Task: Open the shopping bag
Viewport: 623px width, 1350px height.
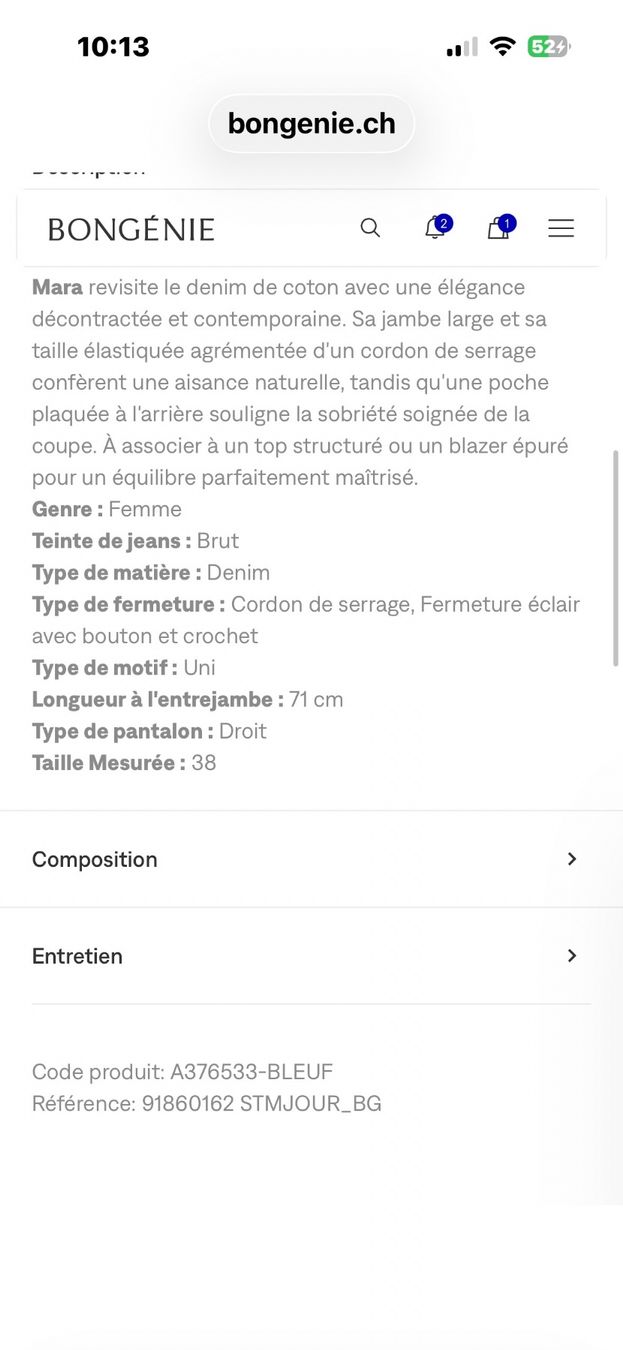Action: click(x=500, y=227)
